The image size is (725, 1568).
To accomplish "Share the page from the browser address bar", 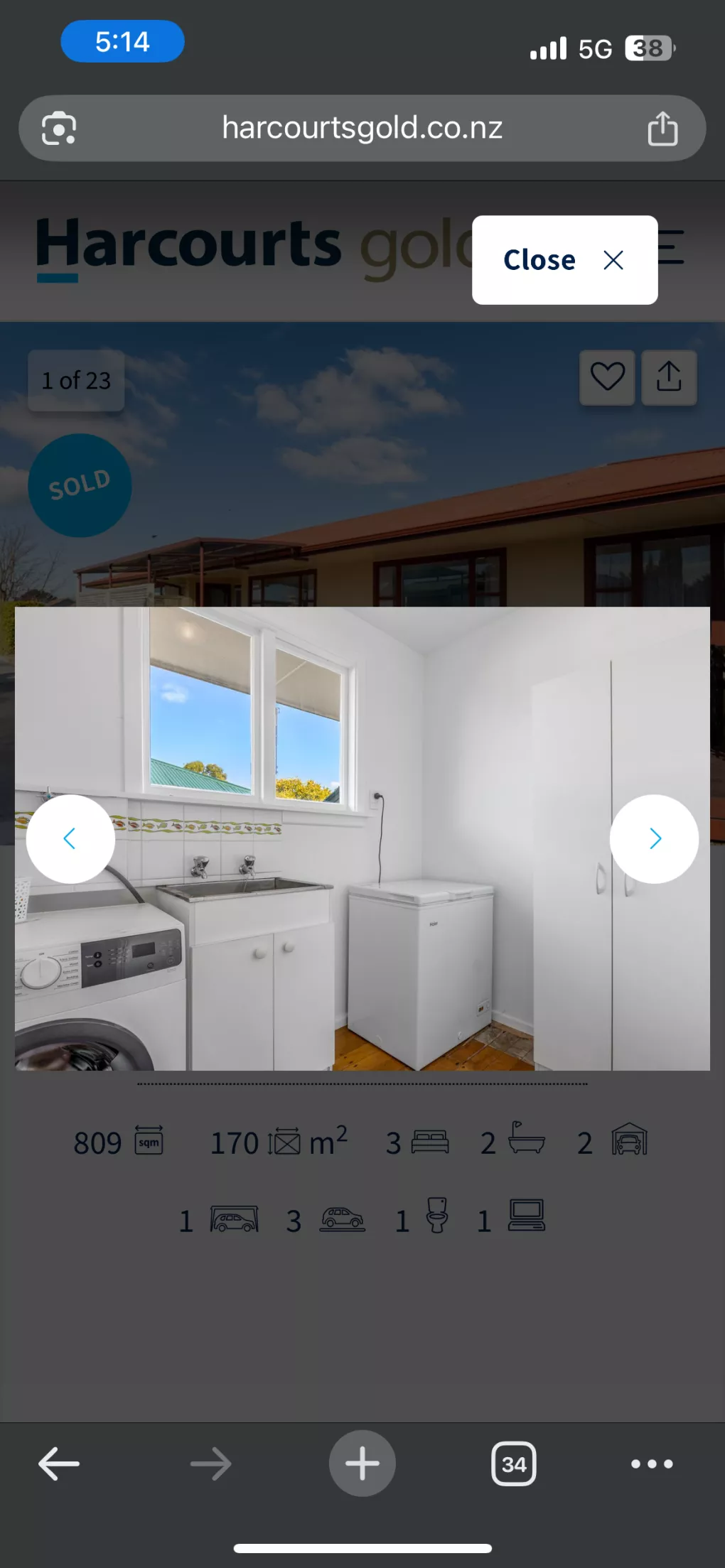I will click(662, 129).
